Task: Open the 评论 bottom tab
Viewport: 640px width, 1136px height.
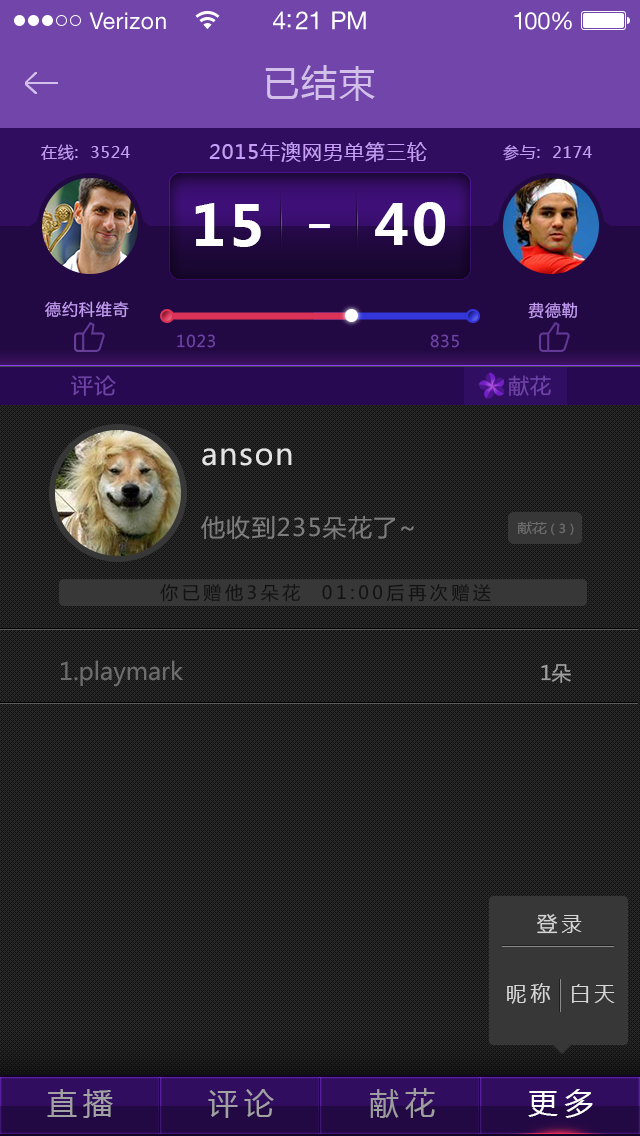Action: tap(240, 1104)
